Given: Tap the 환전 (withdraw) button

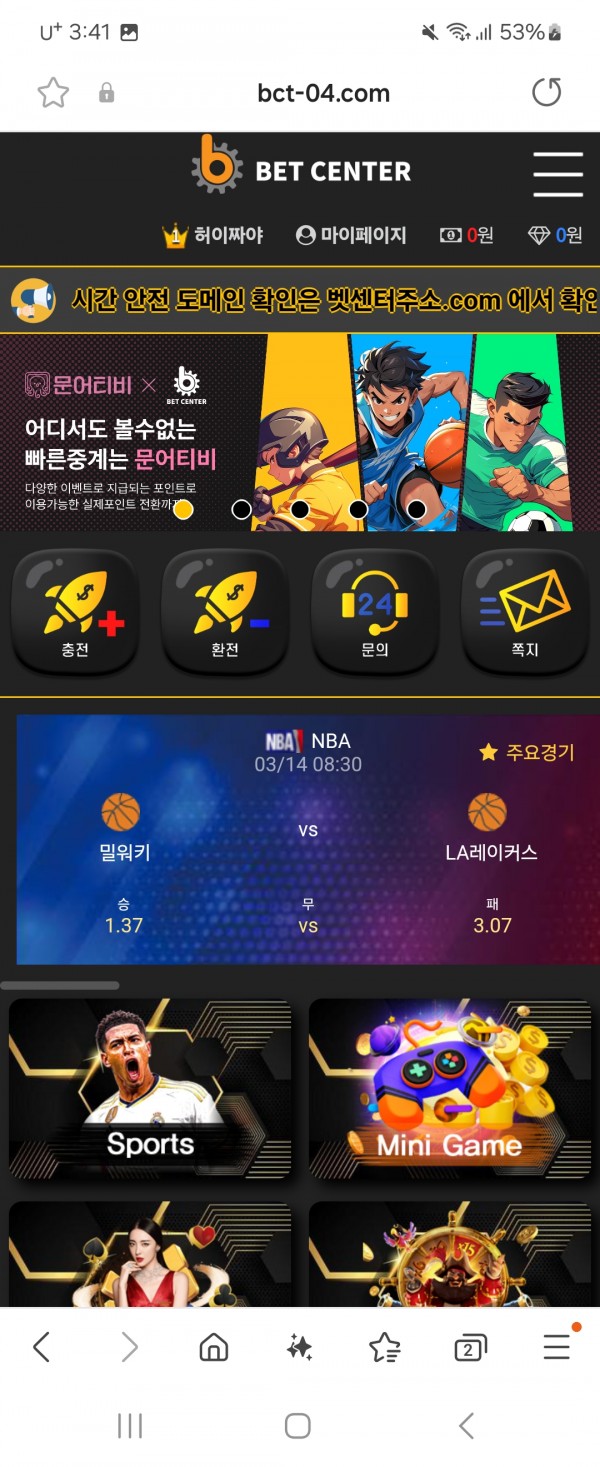Looking at the screenshot, I should pos(225,612).
